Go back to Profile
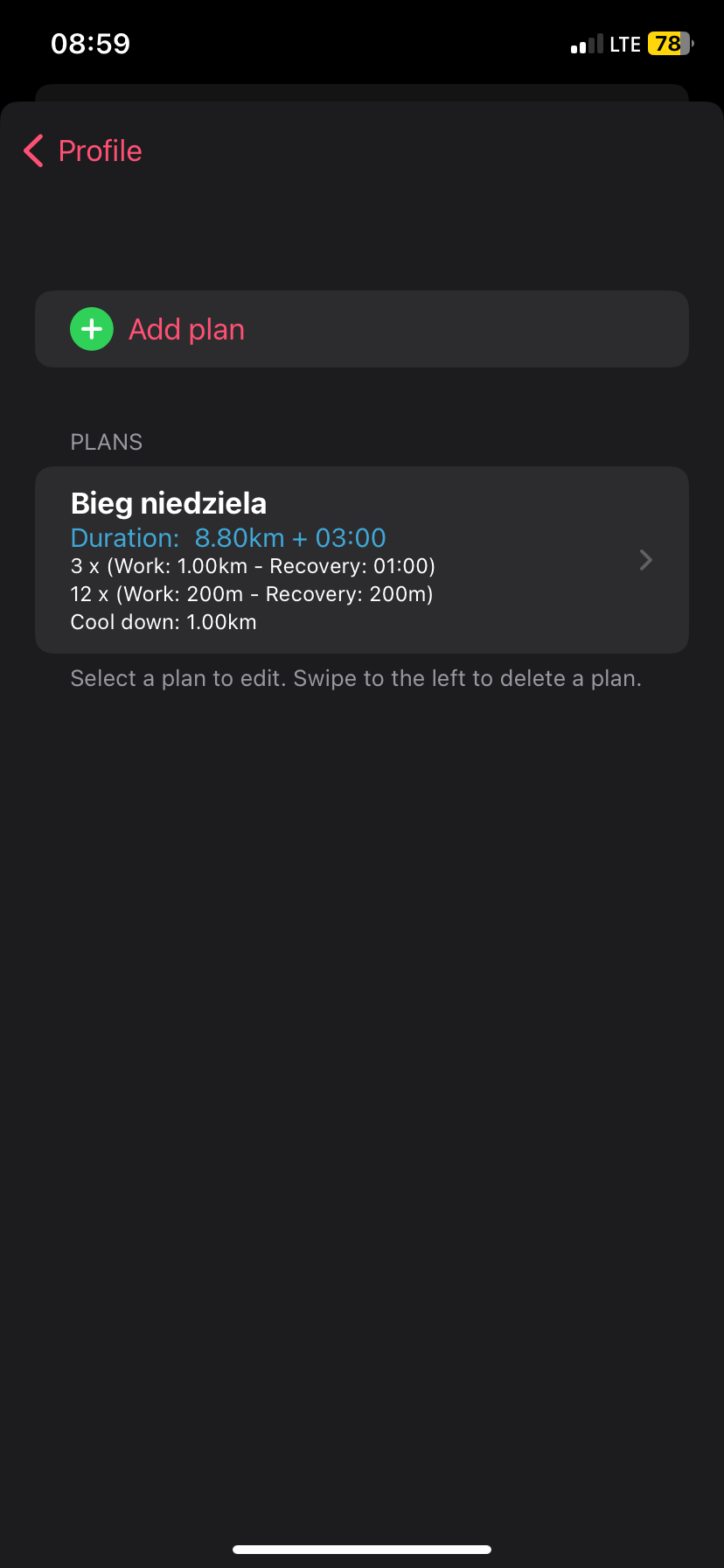This screenshot has height=1568, width=724. (x=83, y=151)
